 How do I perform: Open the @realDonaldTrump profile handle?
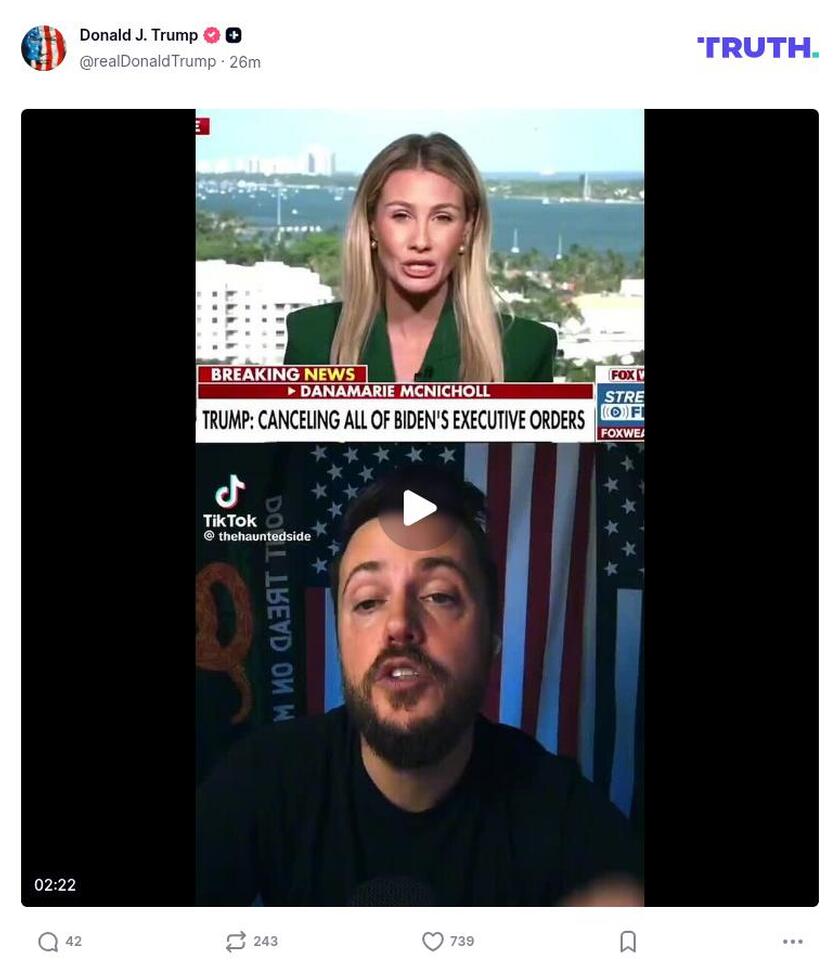click(x=147, y=62)
